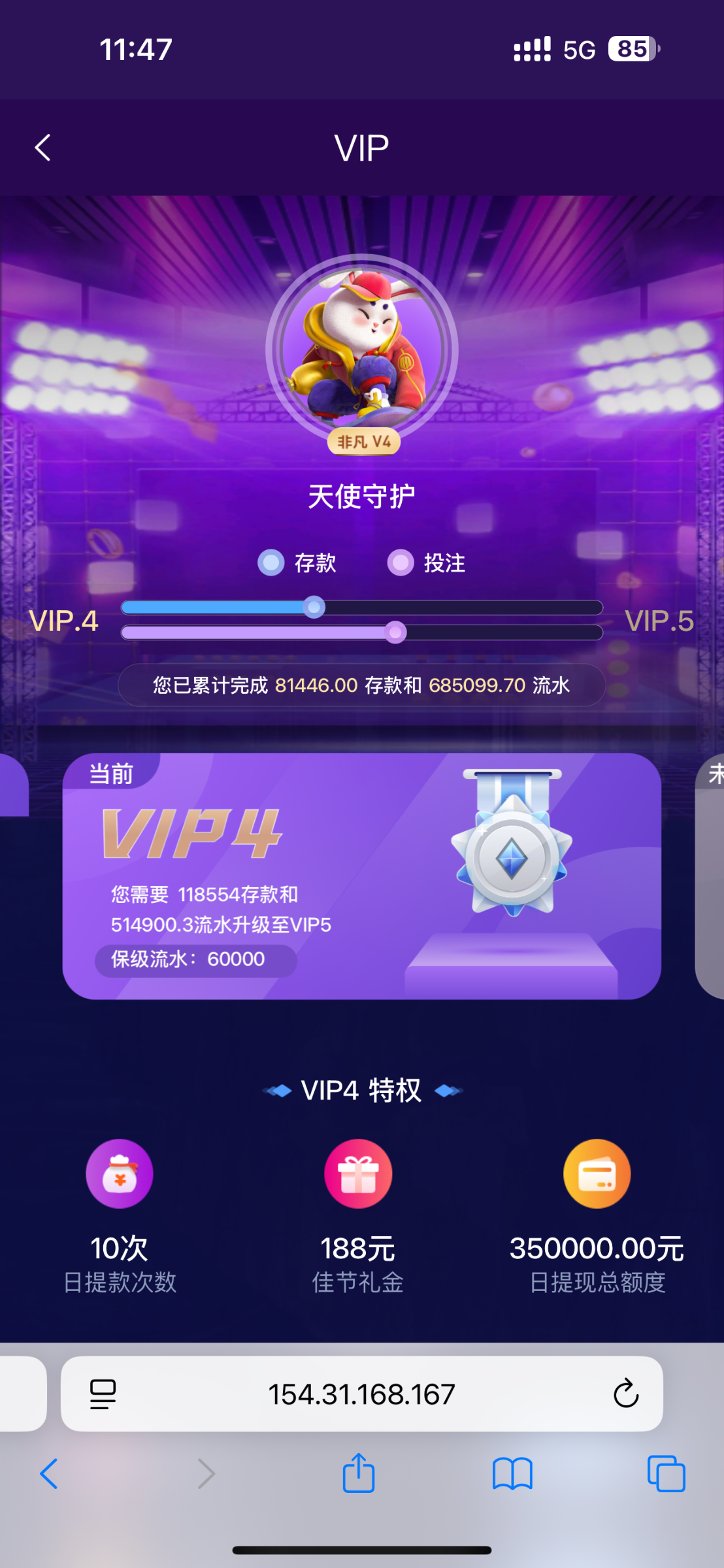
Task: Share this page from Safari toolbar
Action: click(x=358, y=1474)
